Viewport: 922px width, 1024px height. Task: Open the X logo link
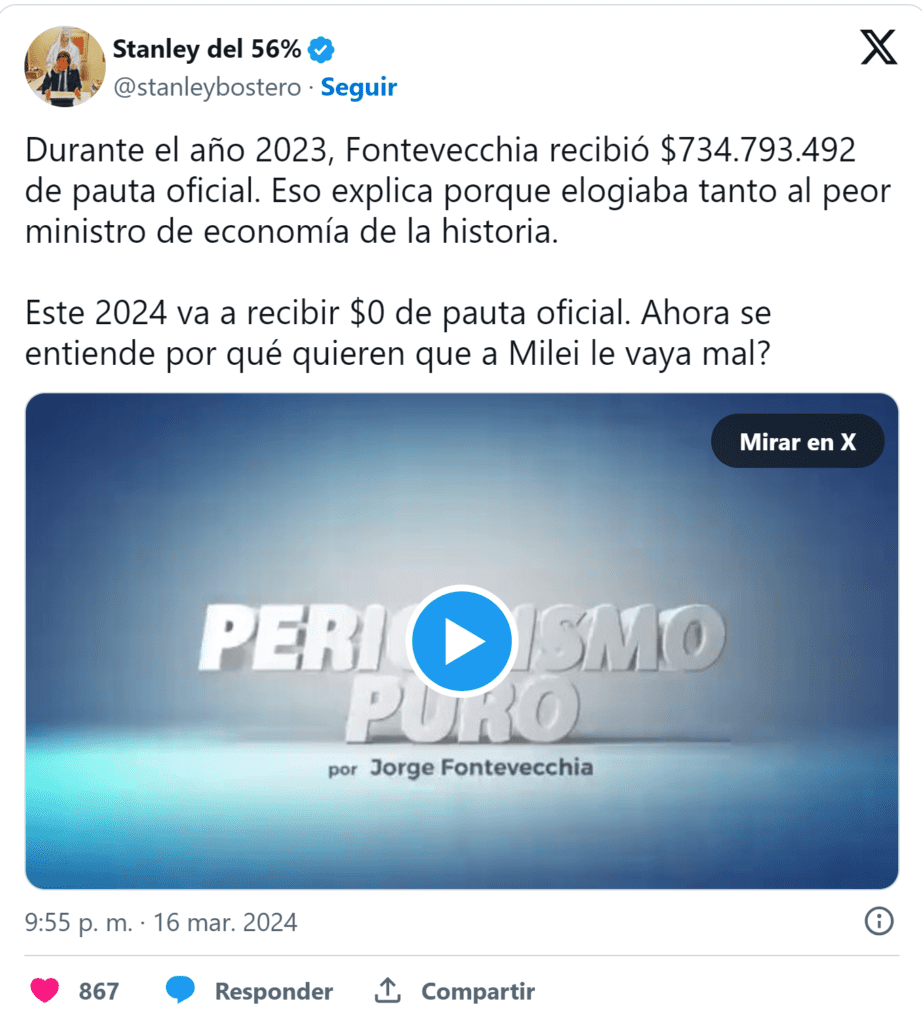click(x=878, y=47)
